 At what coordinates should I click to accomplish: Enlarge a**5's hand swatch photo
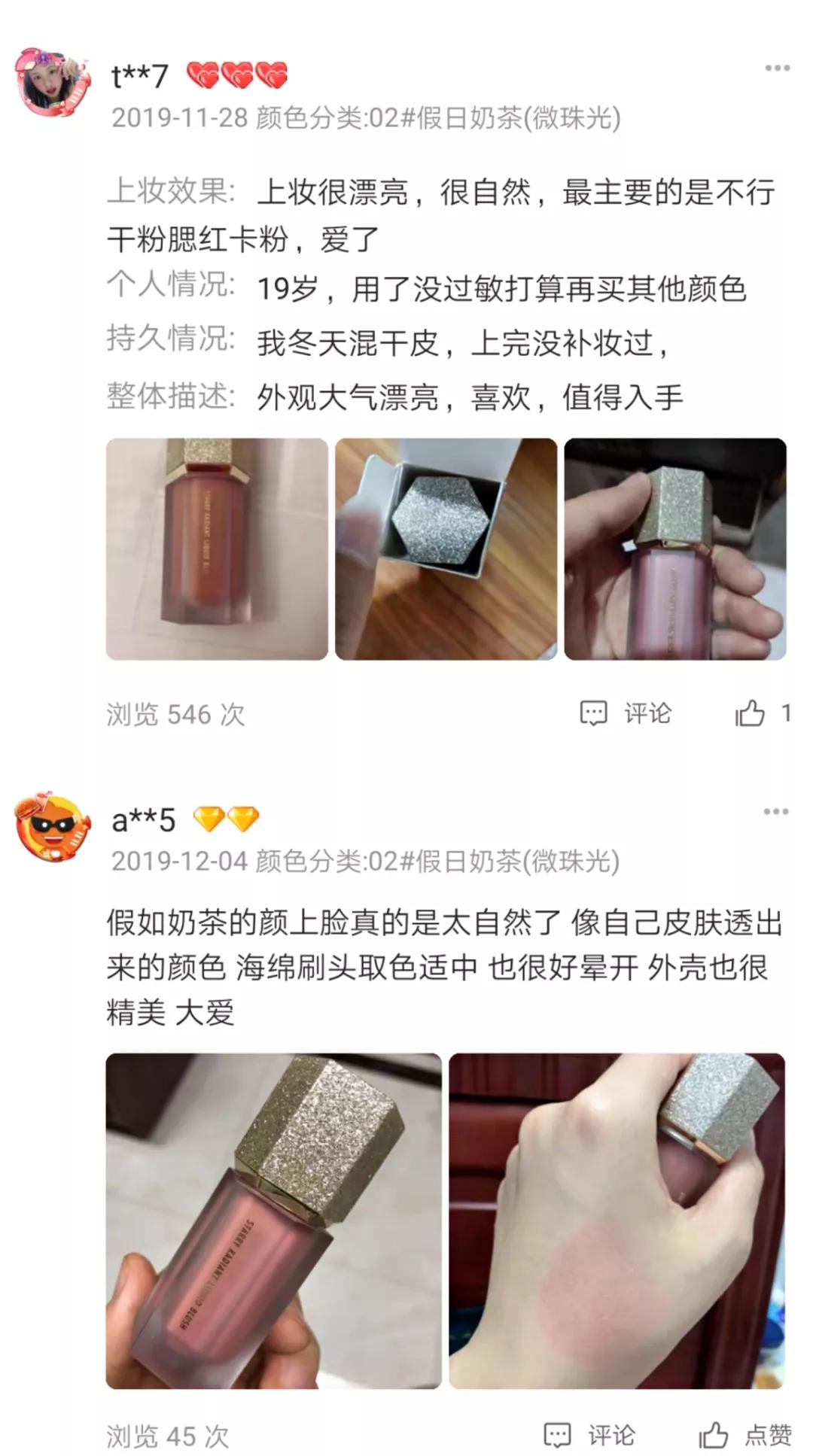coord(617,1220)
